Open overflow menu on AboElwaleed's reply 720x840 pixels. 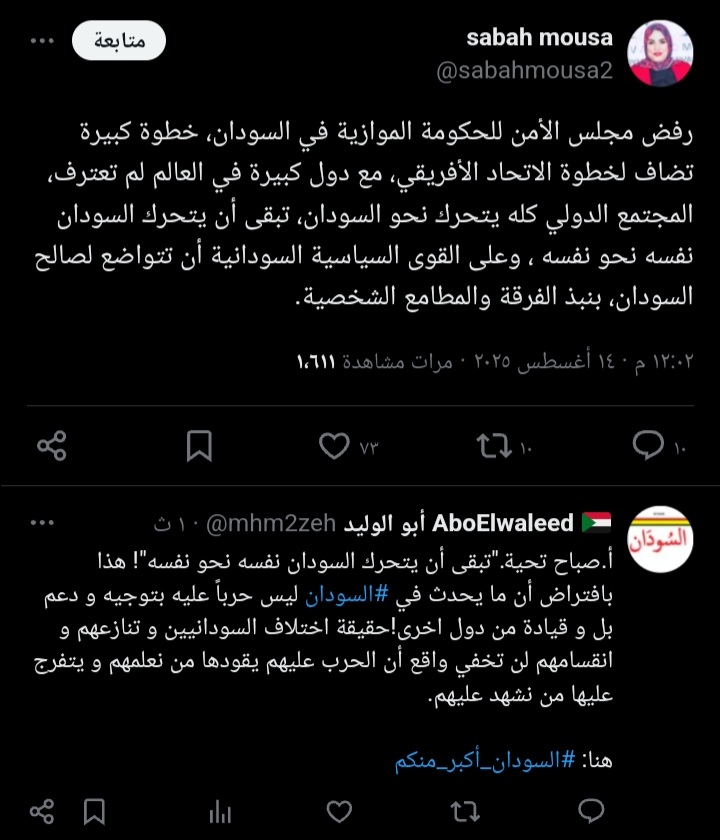41,522
